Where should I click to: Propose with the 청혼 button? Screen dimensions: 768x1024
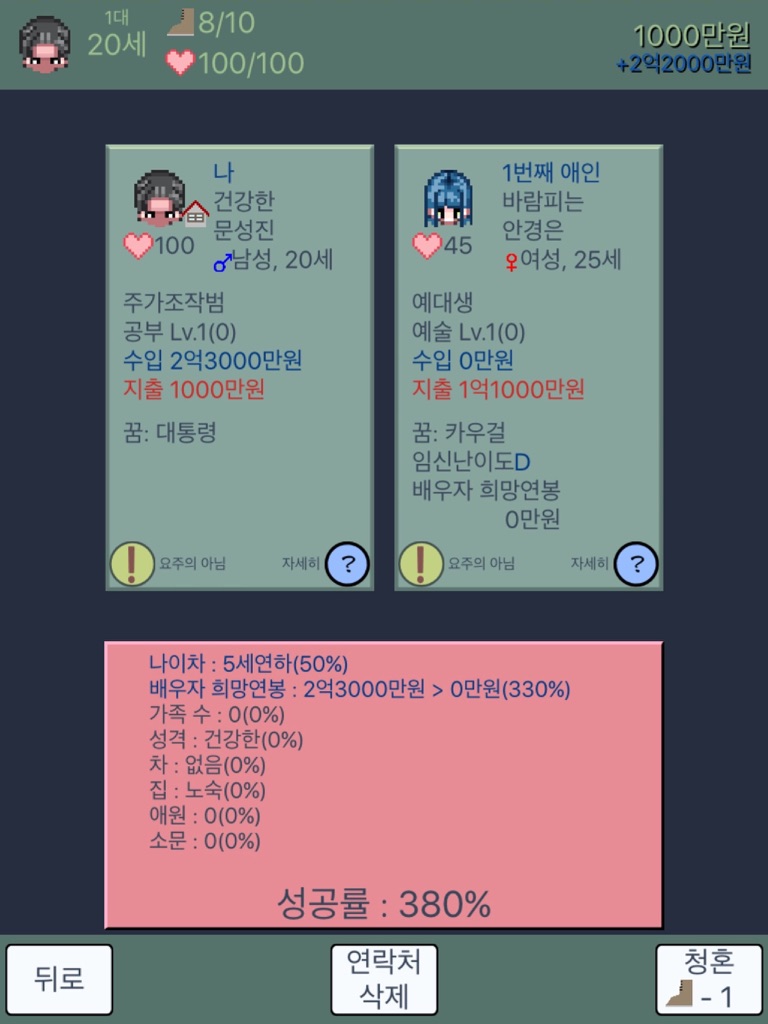[x=709, y=979]
